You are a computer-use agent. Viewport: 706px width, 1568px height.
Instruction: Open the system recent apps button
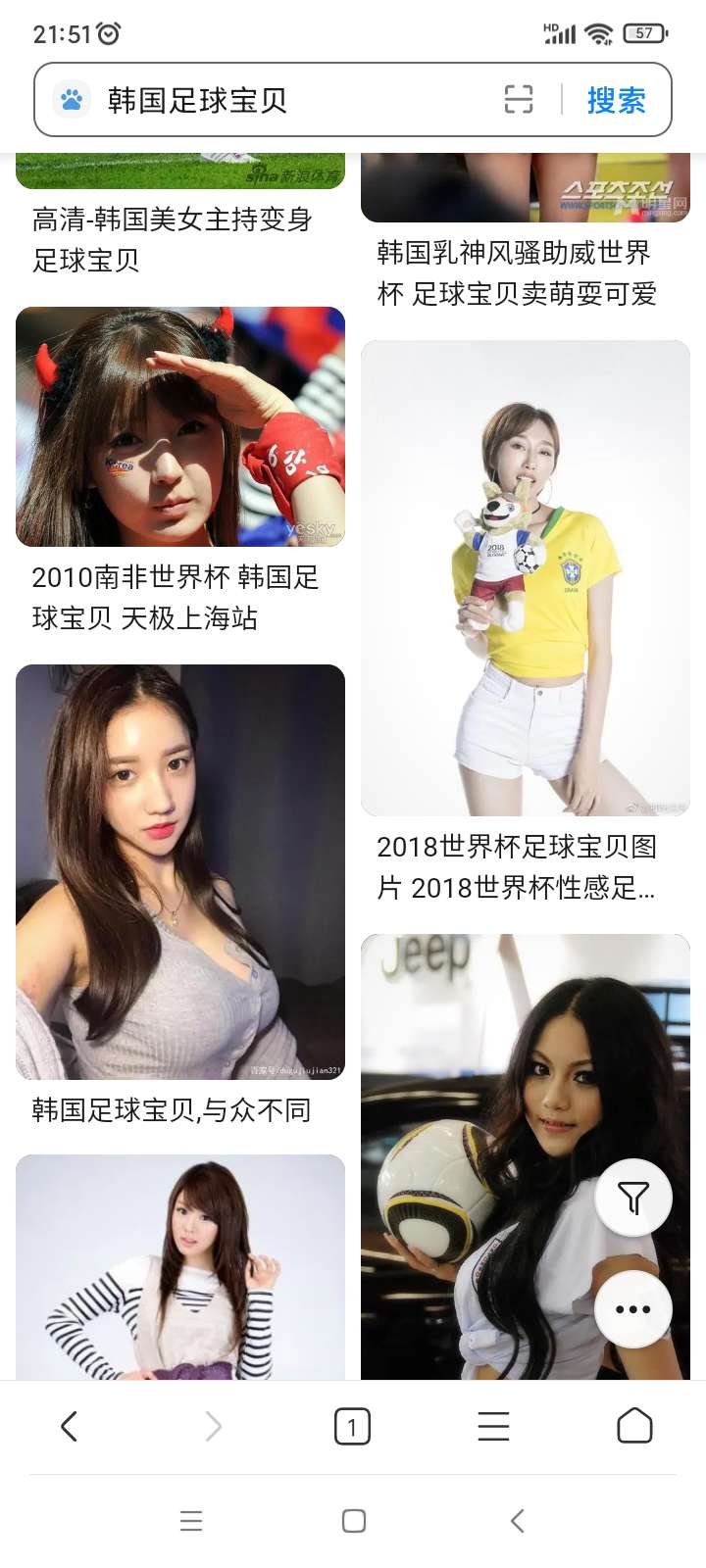(191, 1521)
